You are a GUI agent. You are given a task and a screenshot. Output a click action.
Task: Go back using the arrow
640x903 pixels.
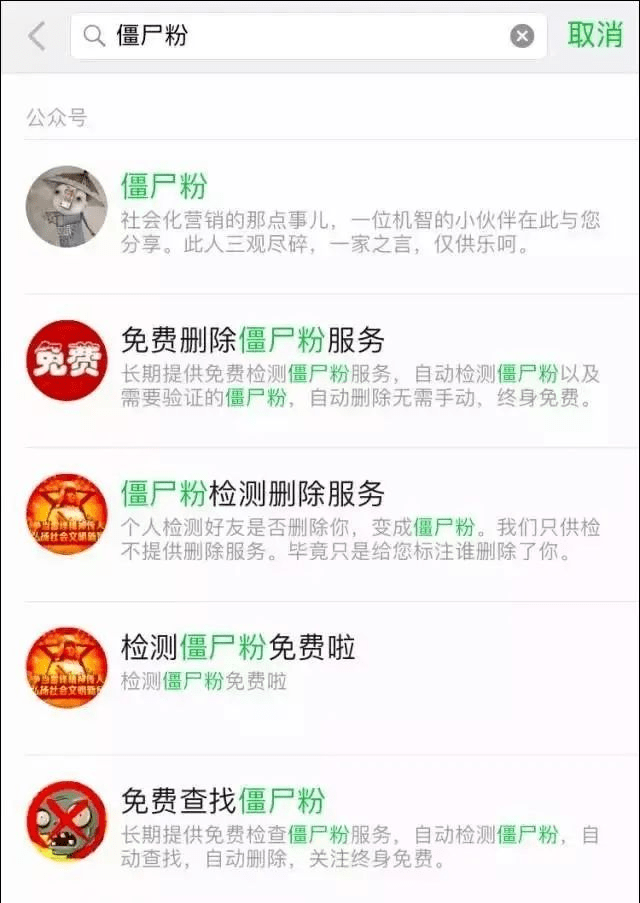coord(37,36)
